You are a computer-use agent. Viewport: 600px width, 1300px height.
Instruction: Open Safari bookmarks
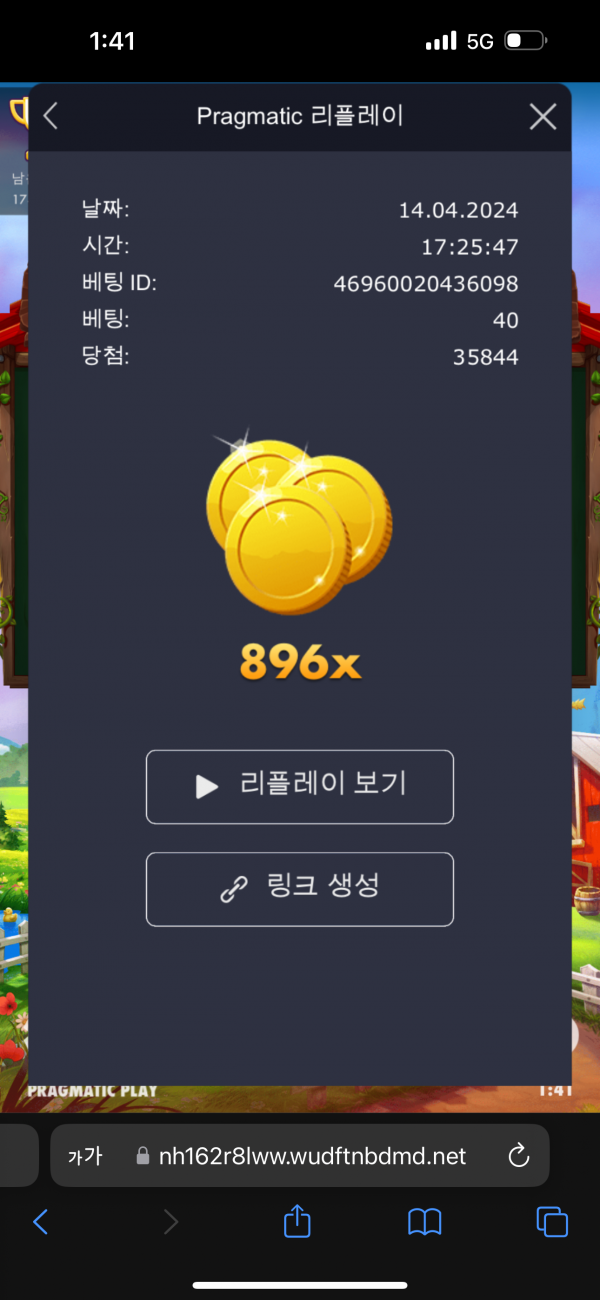coord(425,1221)
